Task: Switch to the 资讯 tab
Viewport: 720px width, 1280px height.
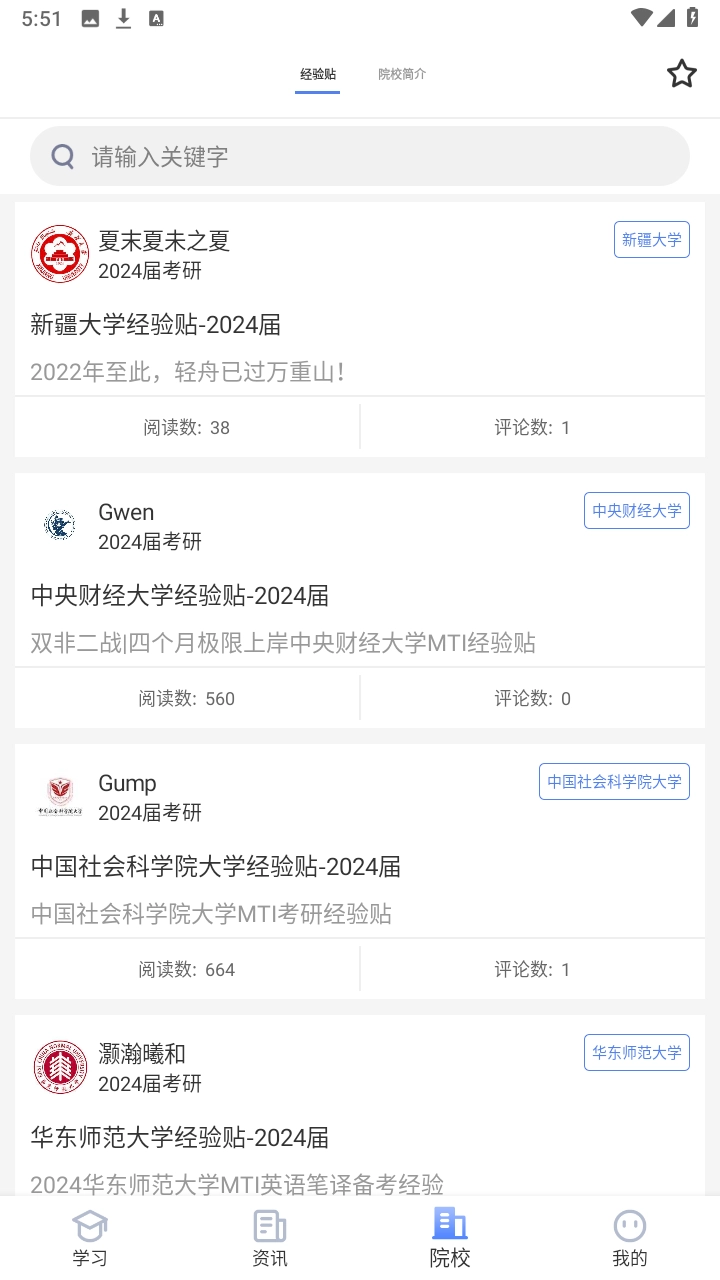Action: [x=270, y=1238]
